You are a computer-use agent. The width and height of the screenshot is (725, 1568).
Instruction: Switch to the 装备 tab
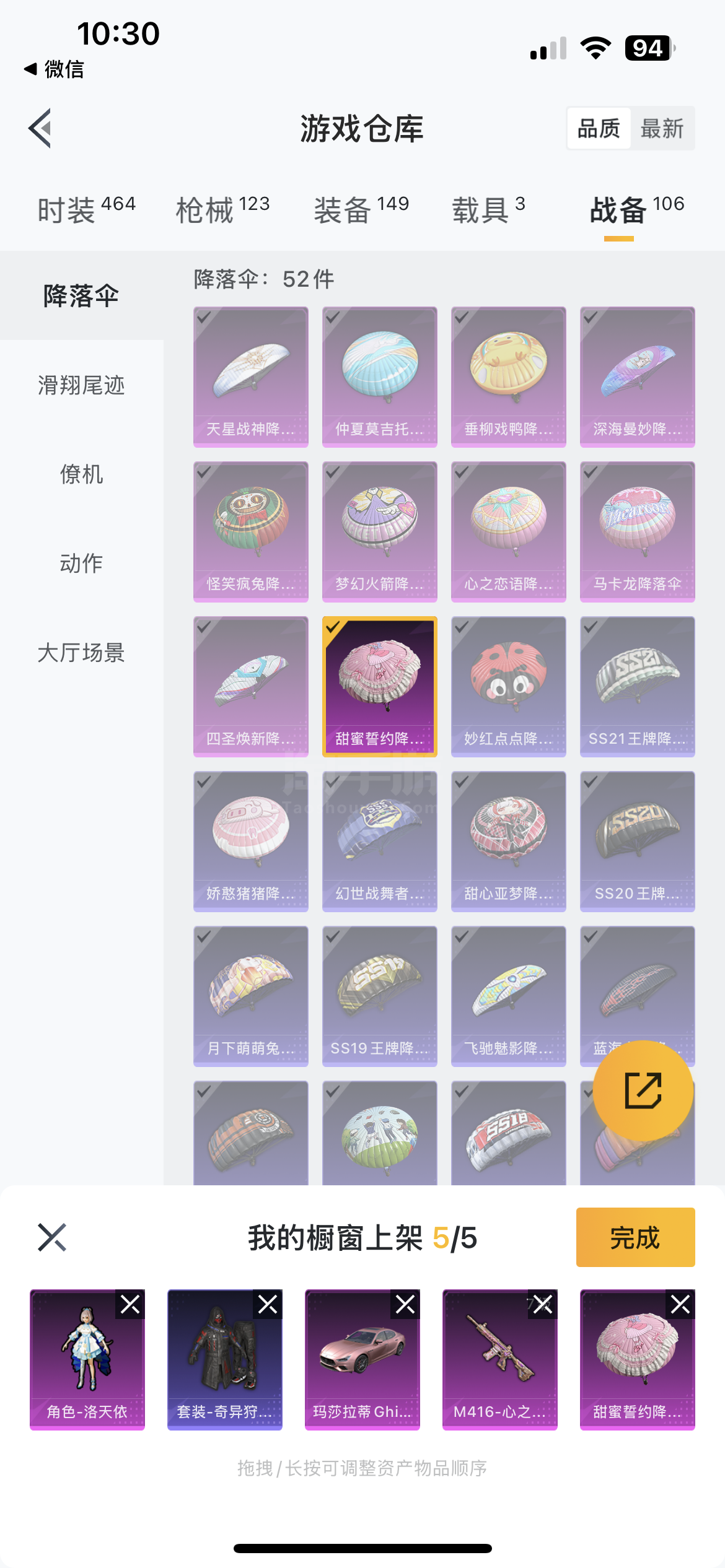click(361, 209)
